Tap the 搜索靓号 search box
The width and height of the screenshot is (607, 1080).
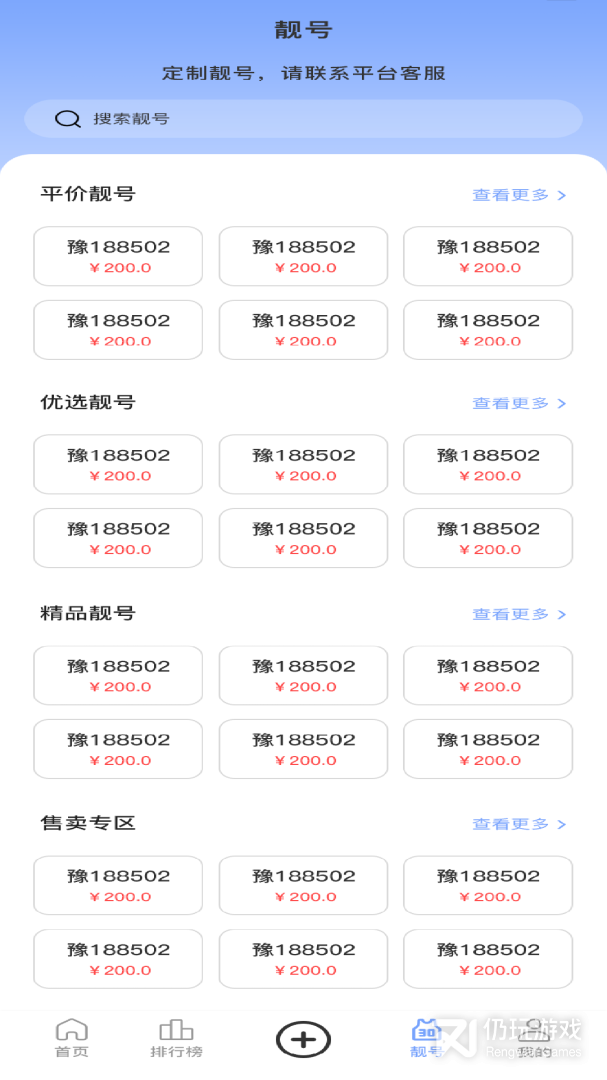(x=303, y=119)
